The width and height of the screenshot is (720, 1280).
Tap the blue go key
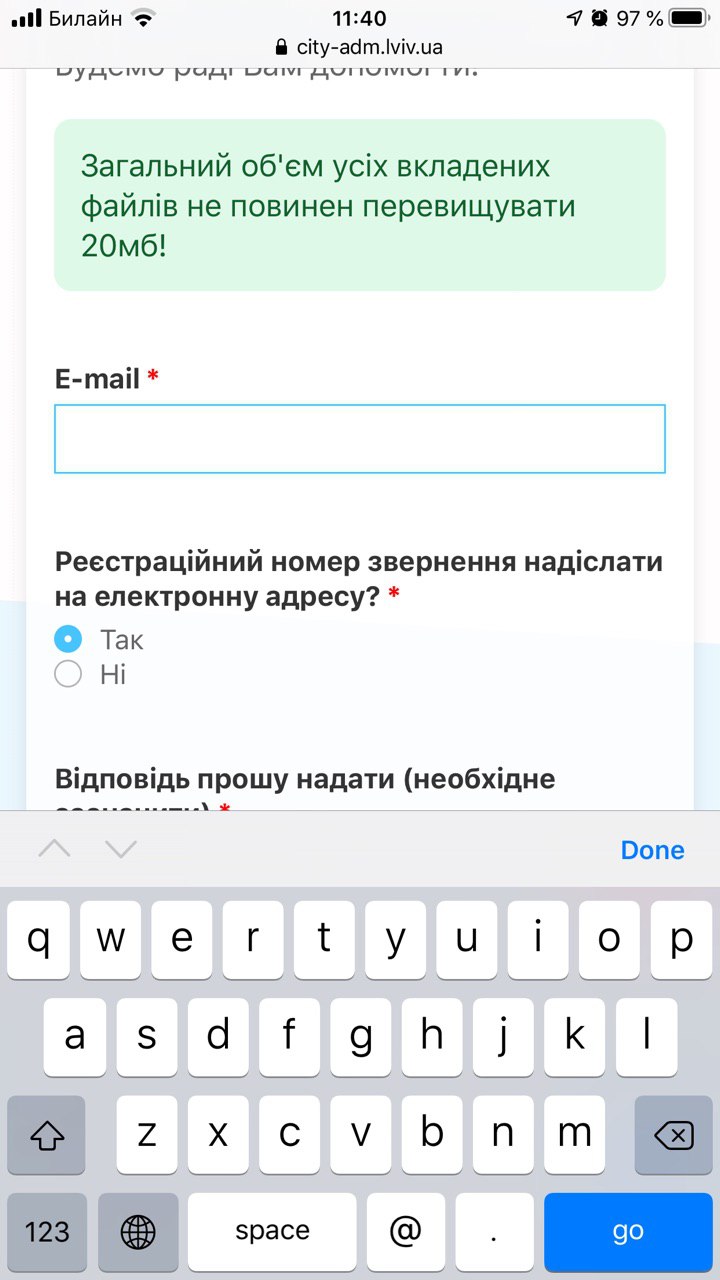coord(628,1232)
